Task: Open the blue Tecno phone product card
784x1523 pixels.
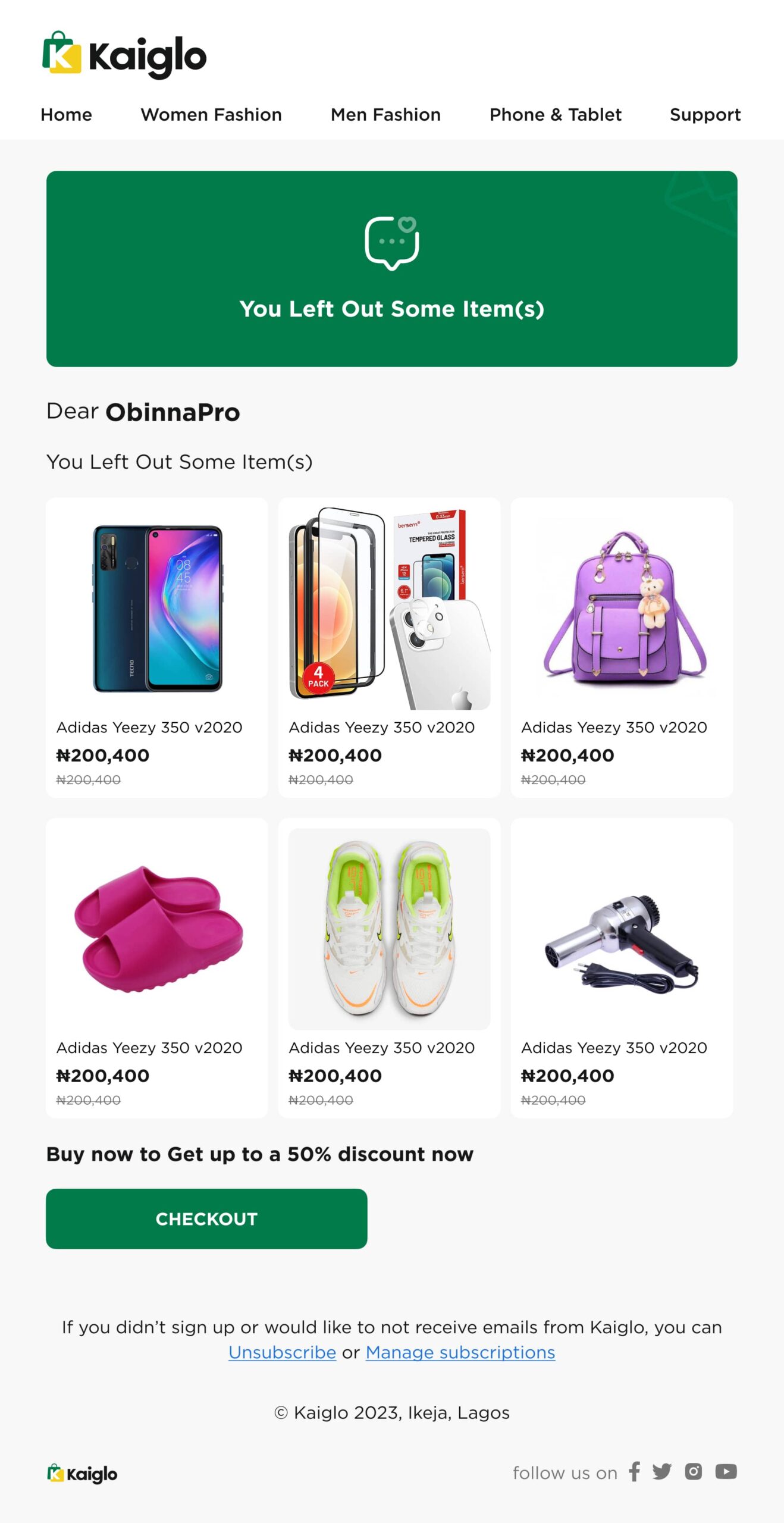Action: point(157,647)
